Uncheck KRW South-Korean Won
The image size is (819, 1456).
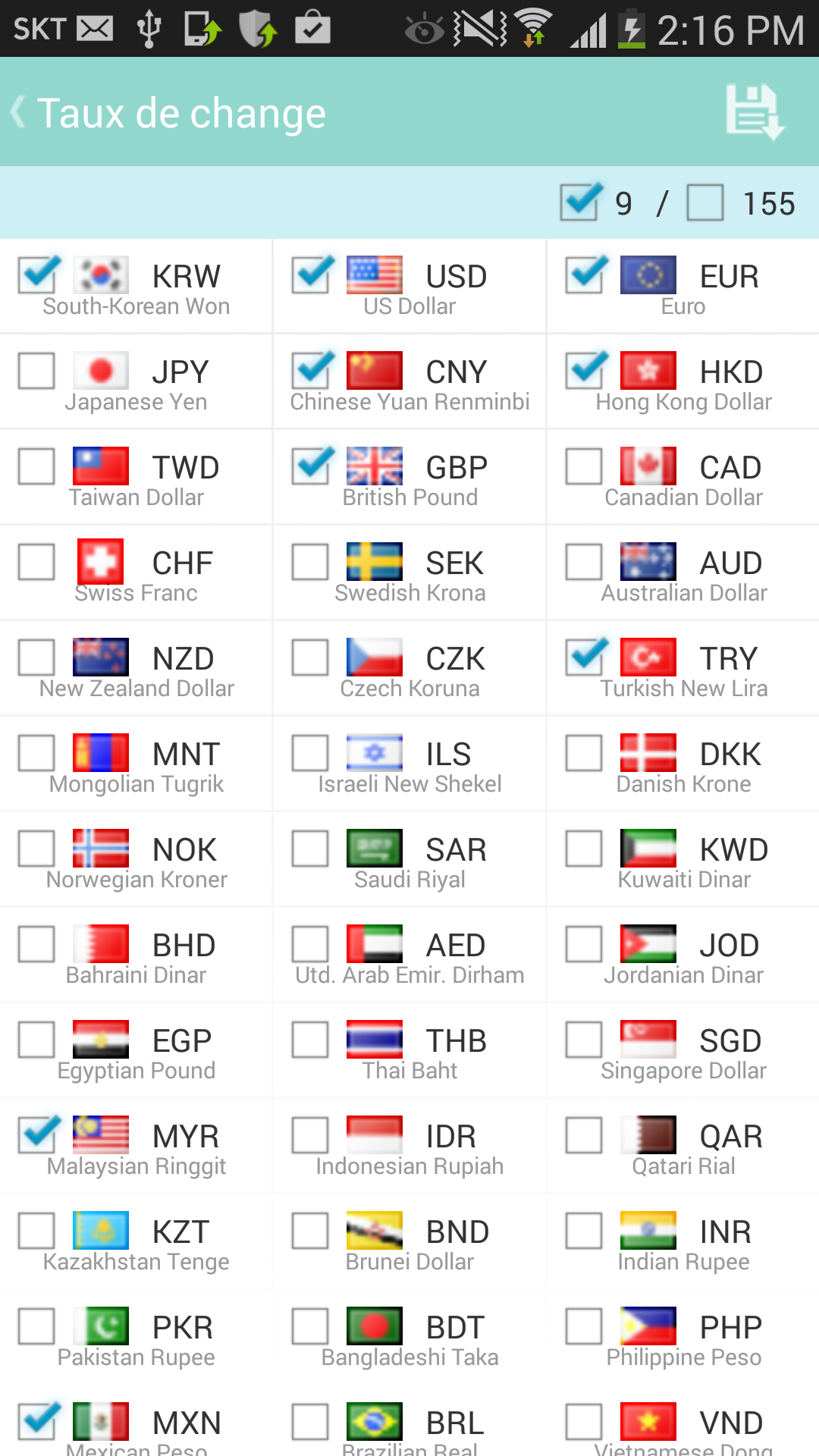coord(37,276)
